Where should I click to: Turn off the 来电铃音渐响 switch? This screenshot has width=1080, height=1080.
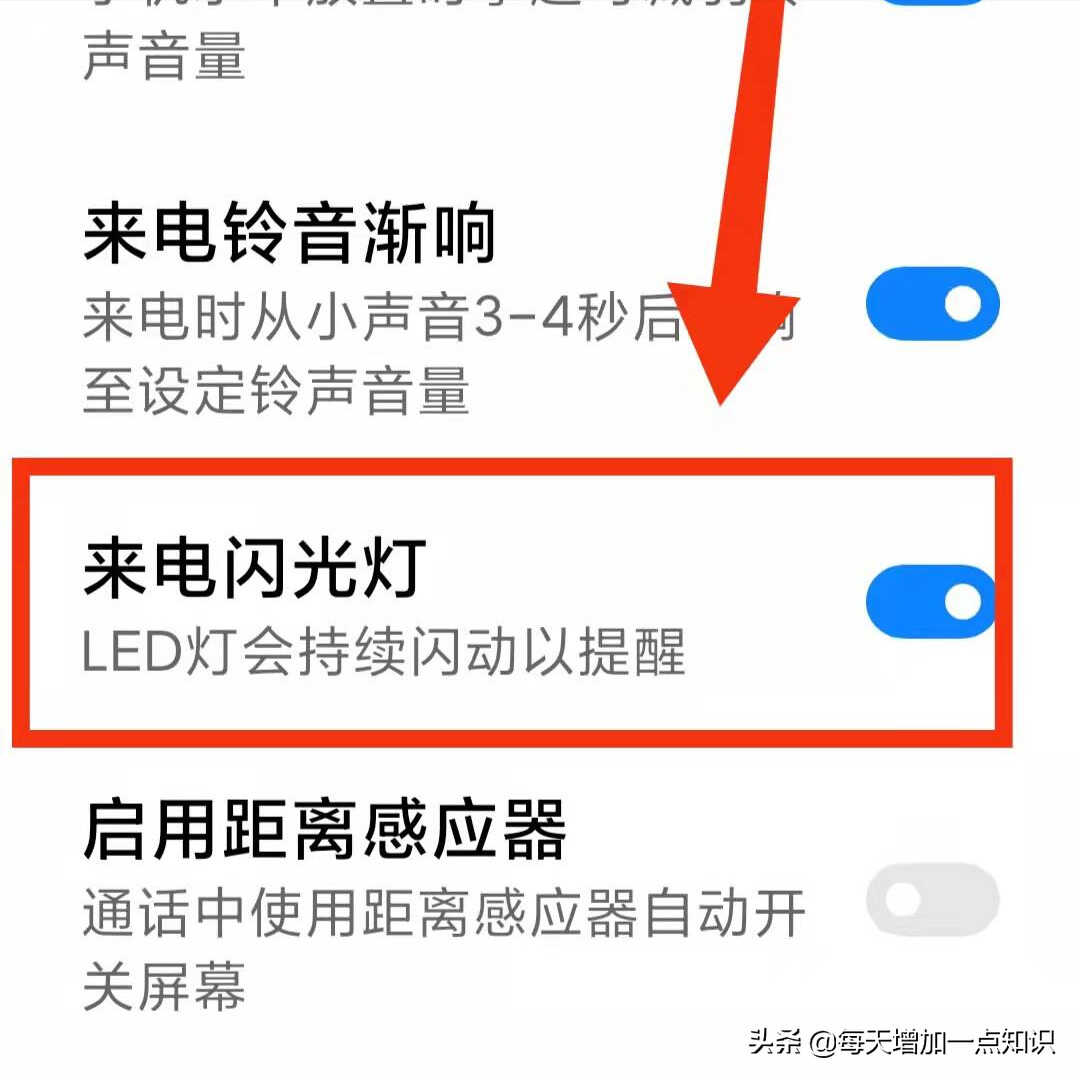(x=932, y=304)
